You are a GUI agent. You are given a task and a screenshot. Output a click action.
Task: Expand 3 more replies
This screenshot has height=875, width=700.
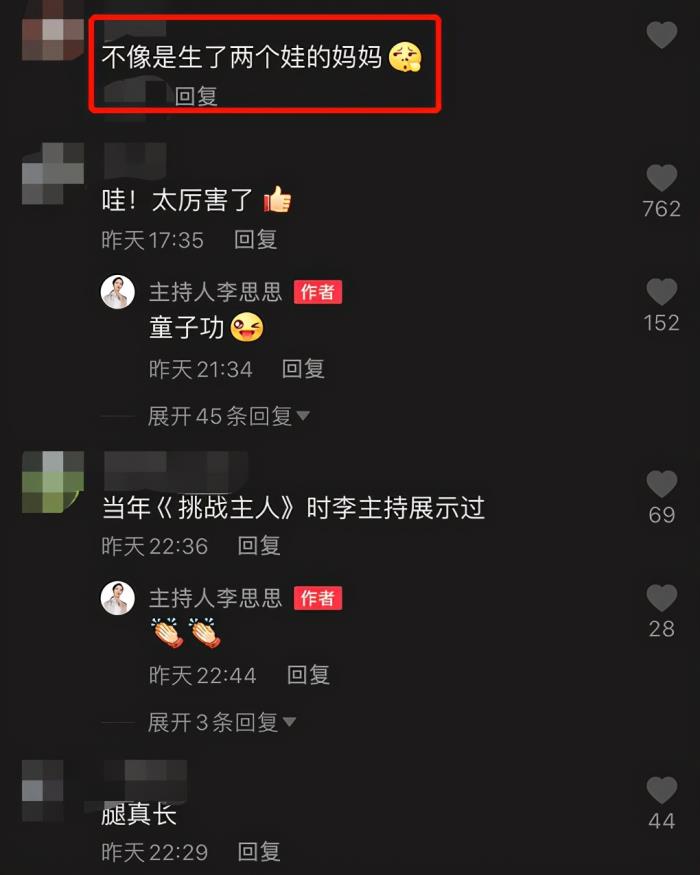coord(222,722)
